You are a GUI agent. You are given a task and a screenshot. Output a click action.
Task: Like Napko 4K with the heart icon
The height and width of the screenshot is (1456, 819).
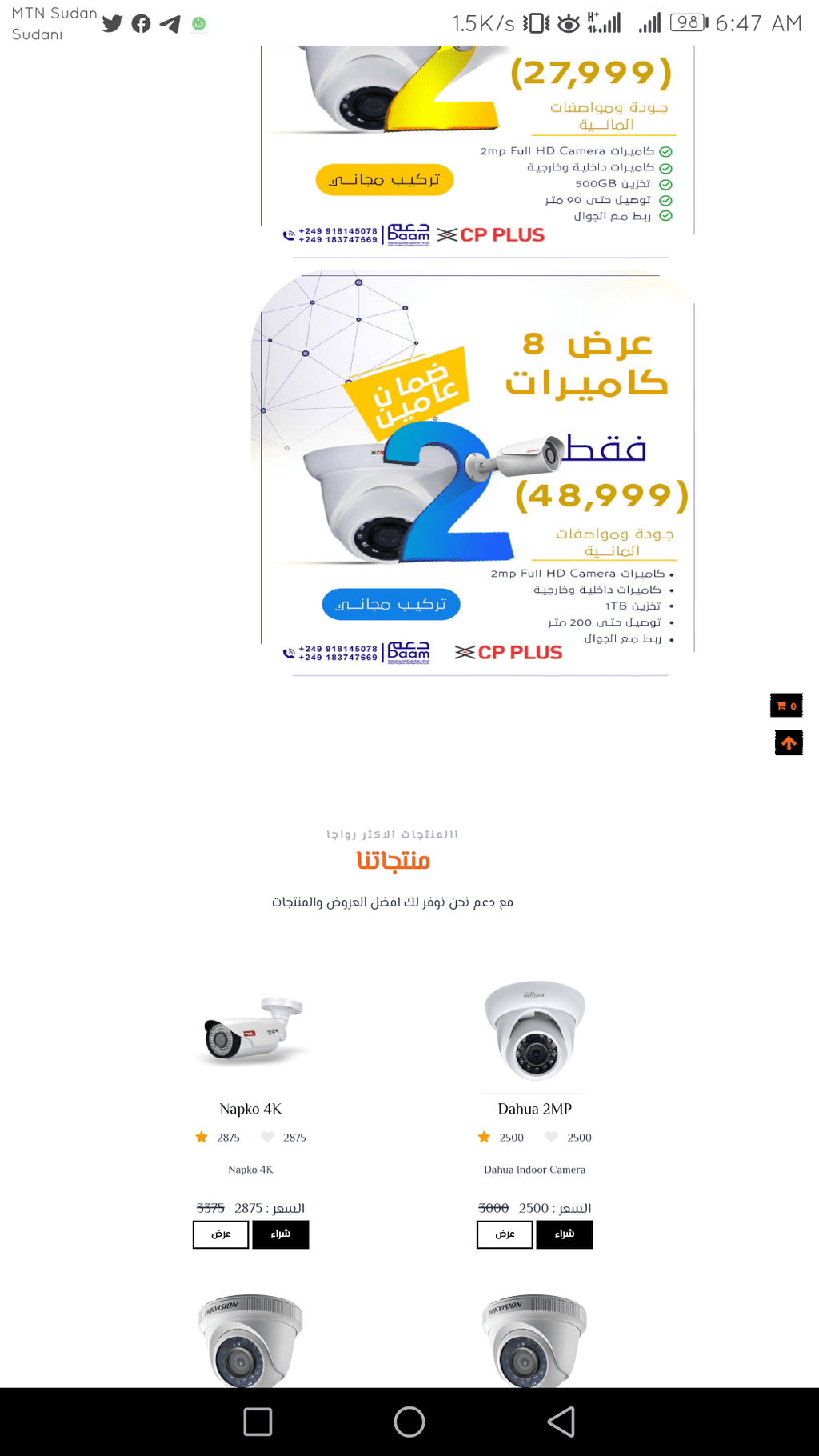267,1137
